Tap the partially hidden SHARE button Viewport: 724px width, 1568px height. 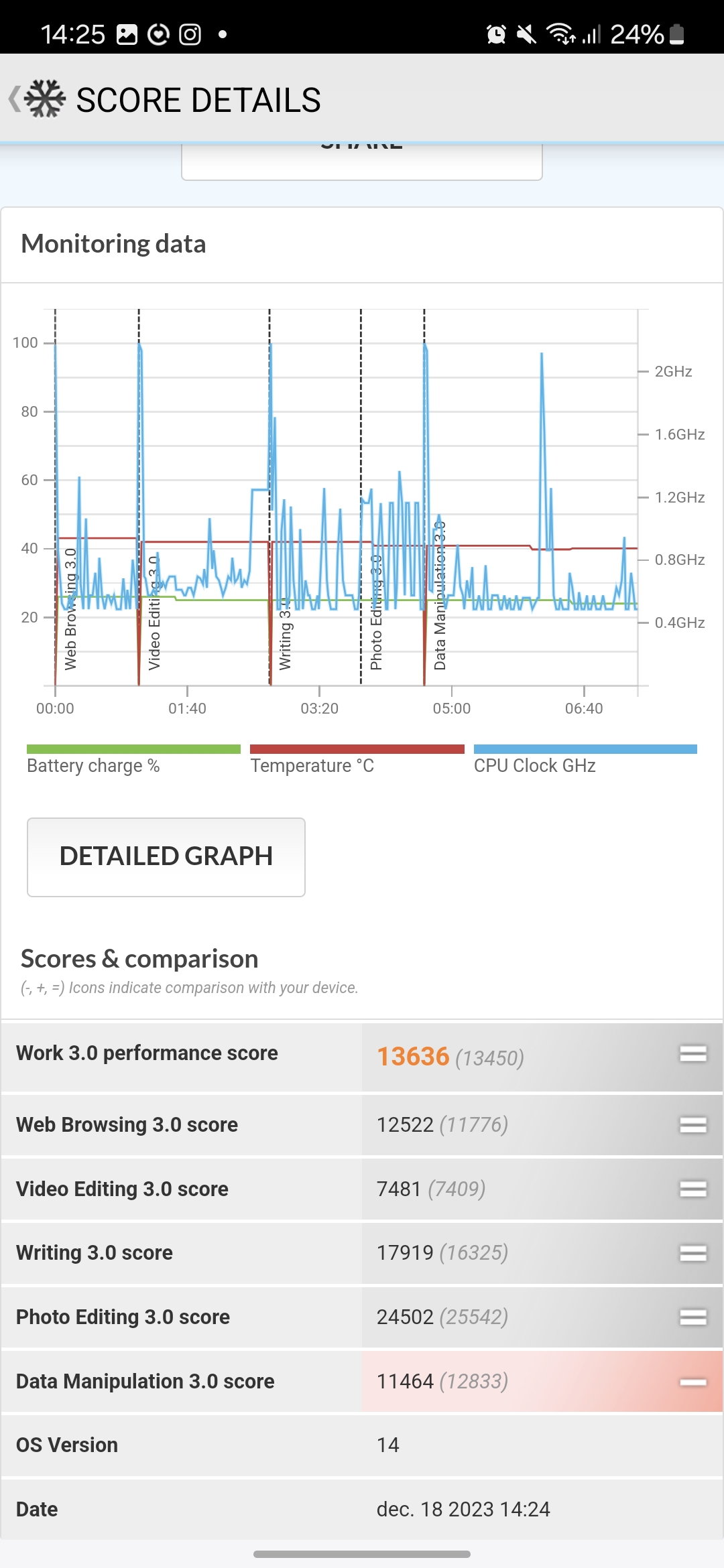point(362,161)
